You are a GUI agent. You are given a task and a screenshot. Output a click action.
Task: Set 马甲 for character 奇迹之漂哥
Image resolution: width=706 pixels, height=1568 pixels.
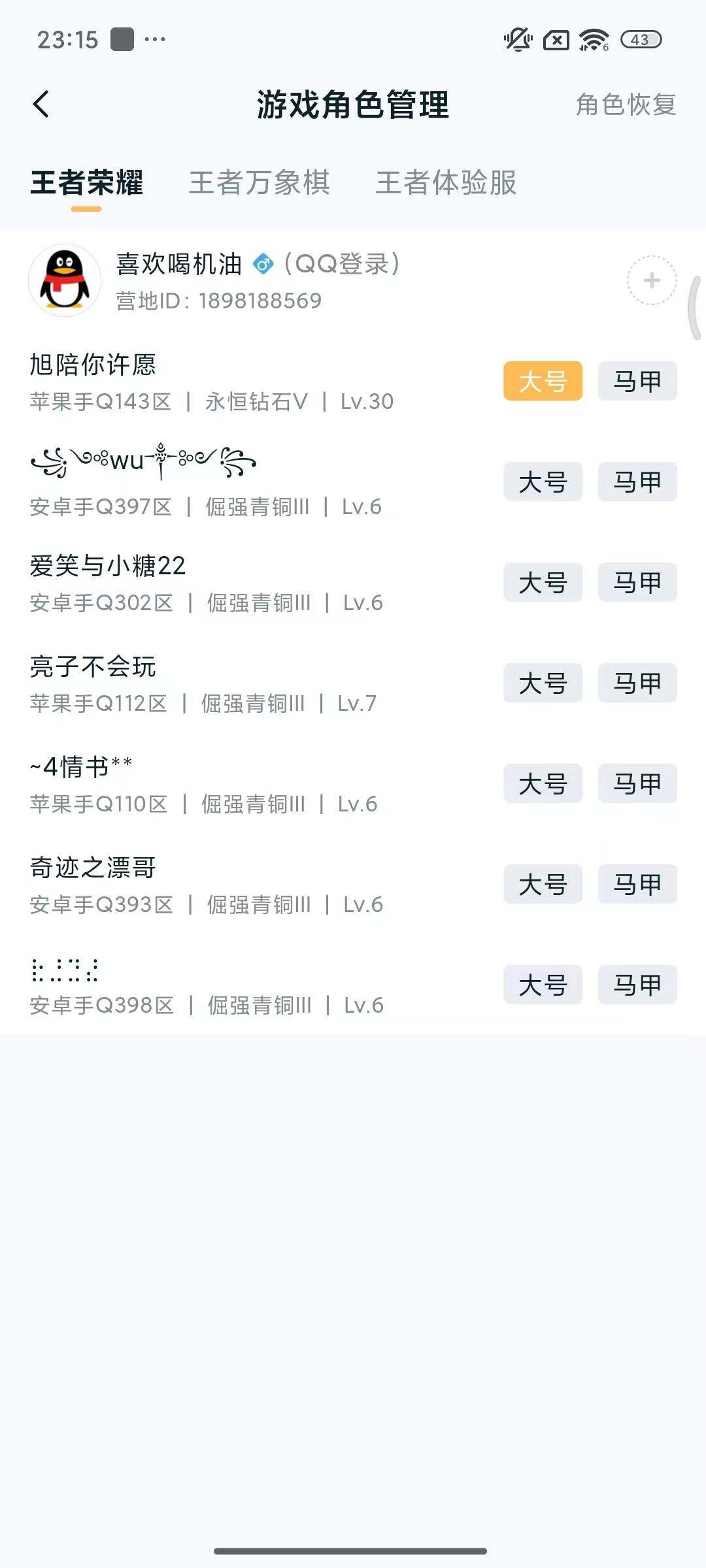[637, 885]
